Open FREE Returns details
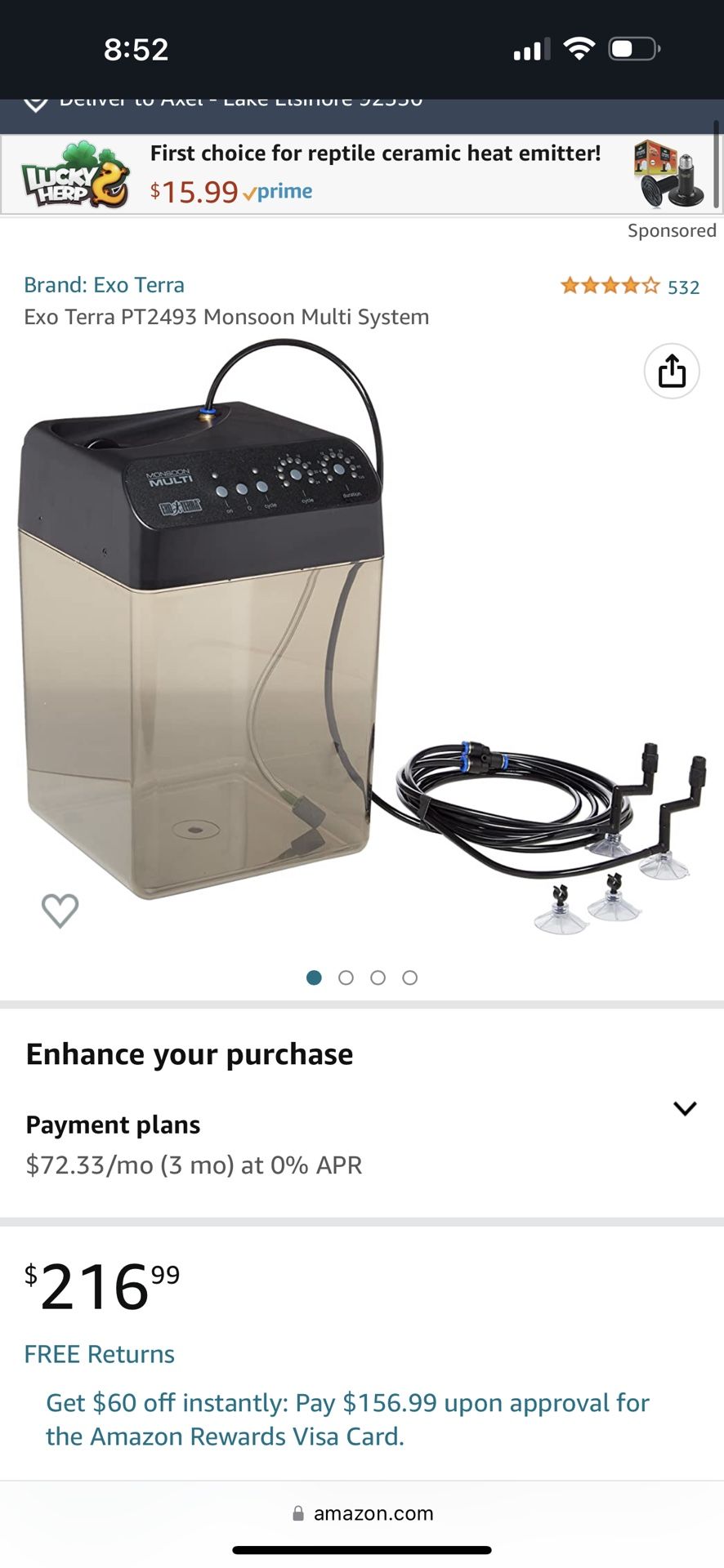The image size is (724, 1568). click(x=100, y=1354)
